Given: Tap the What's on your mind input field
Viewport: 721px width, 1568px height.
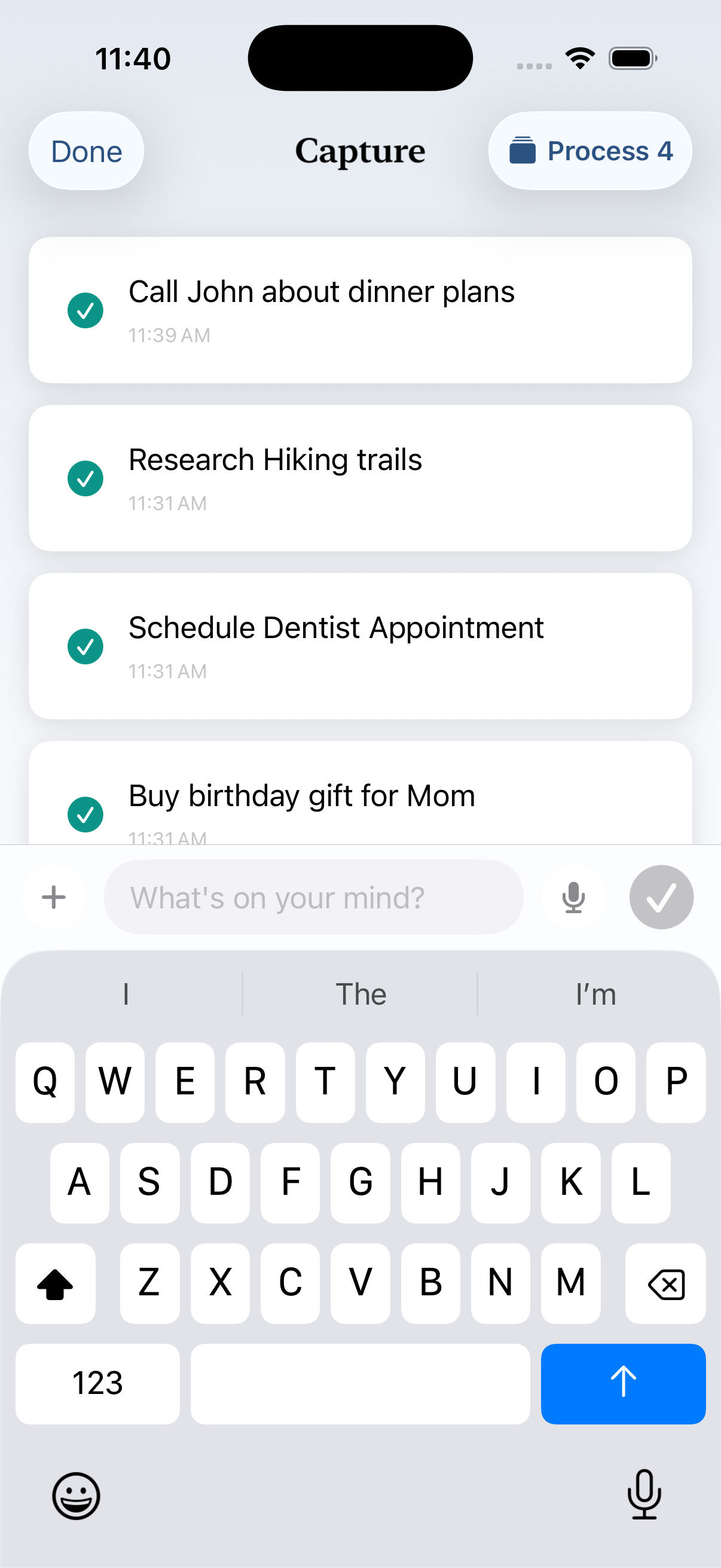Looking at the screenshot, I should click(313, 896).
